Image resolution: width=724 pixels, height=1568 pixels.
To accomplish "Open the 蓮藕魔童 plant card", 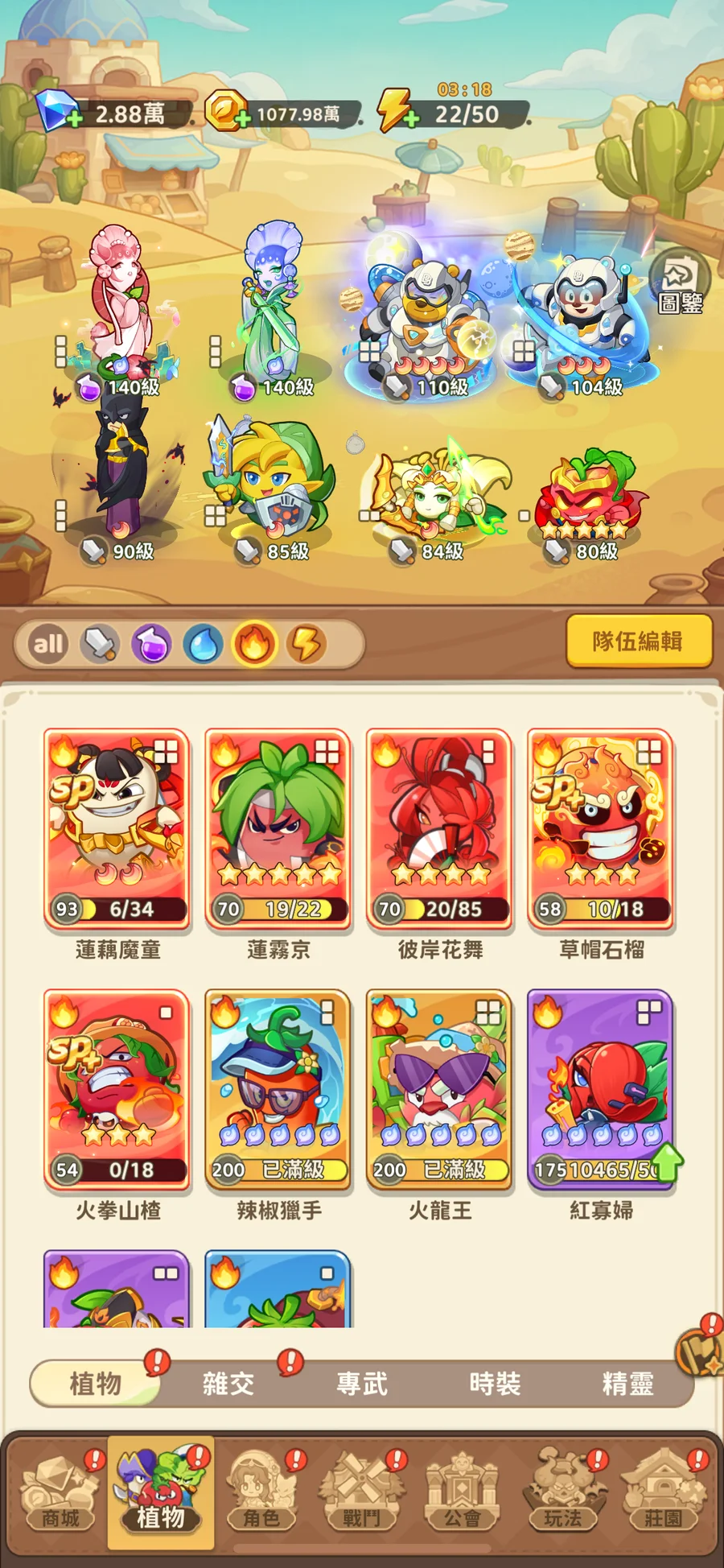I will tap(117, 829).
